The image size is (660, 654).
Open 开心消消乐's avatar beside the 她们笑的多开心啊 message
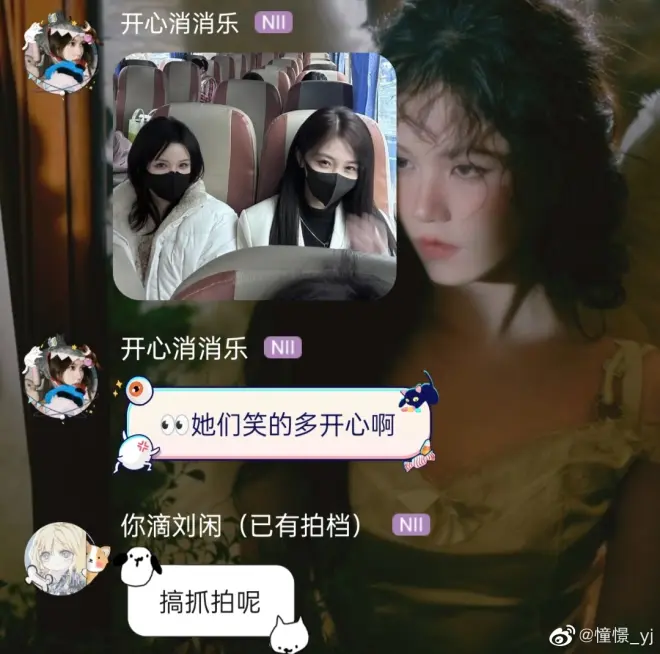[63, 375]
